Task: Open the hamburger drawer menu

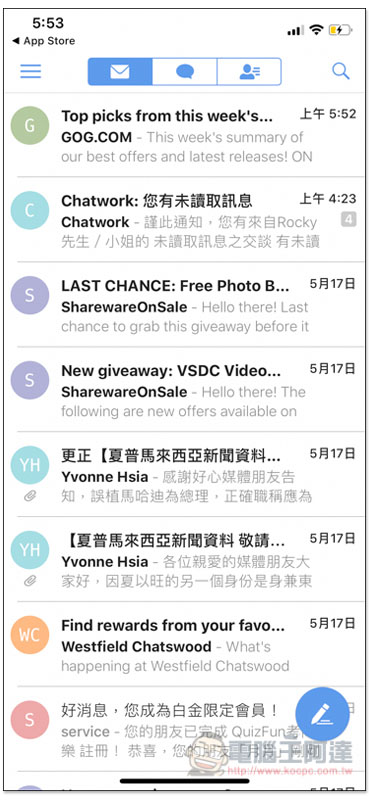Action: 31,71
